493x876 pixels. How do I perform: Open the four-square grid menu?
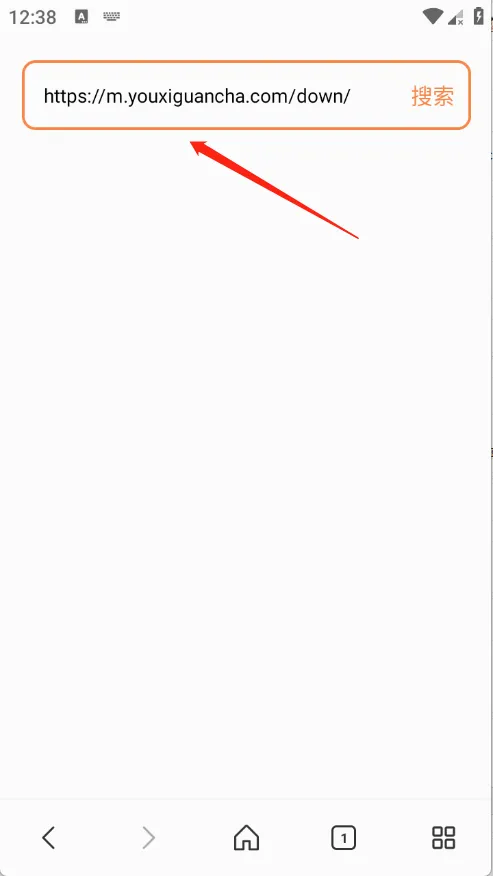pyautogui.click(x=444, y=837)
